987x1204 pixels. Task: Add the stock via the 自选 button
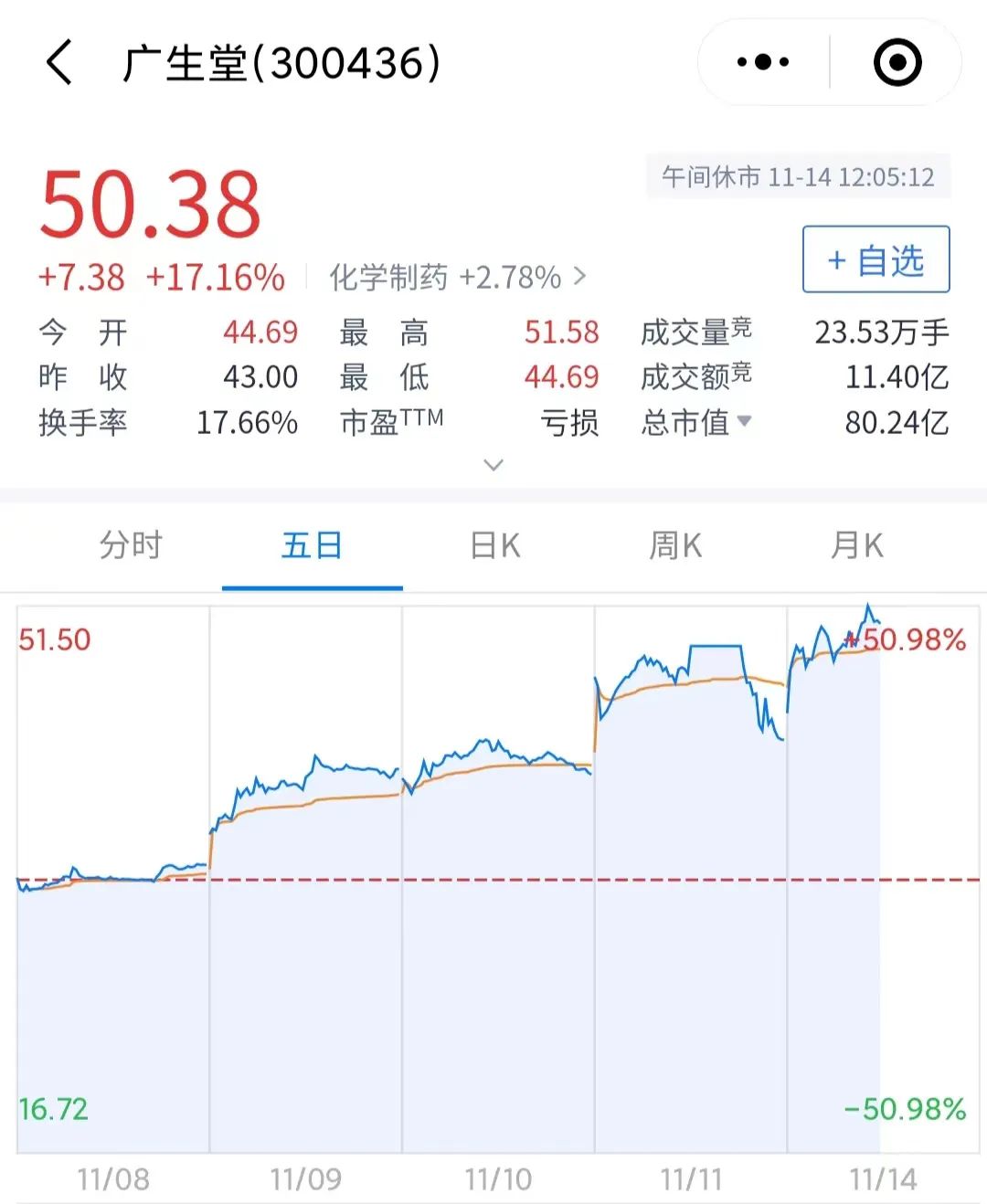(x=876, y=260)
